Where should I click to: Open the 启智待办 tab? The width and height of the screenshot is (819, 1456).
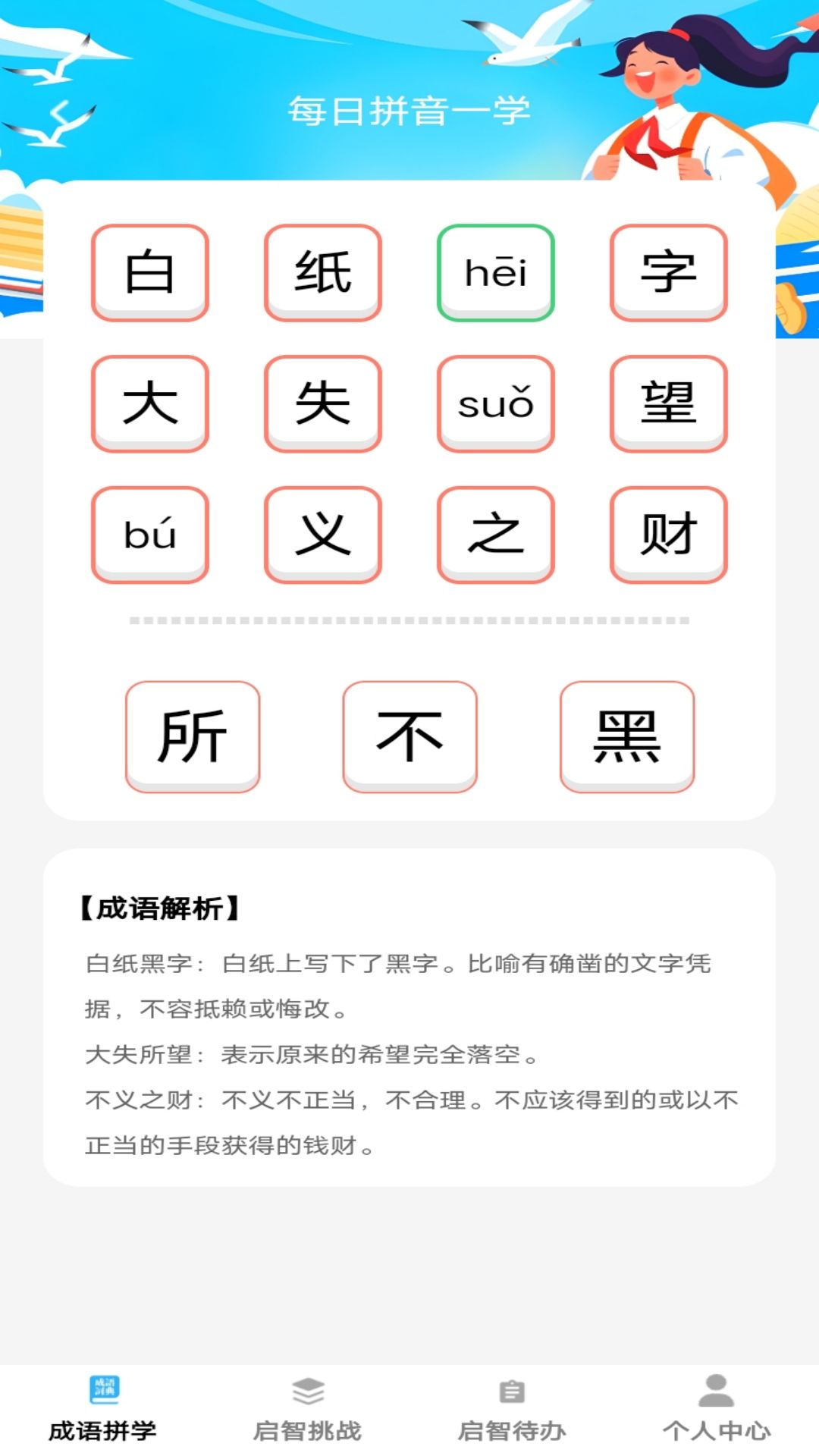point(512,1410)
